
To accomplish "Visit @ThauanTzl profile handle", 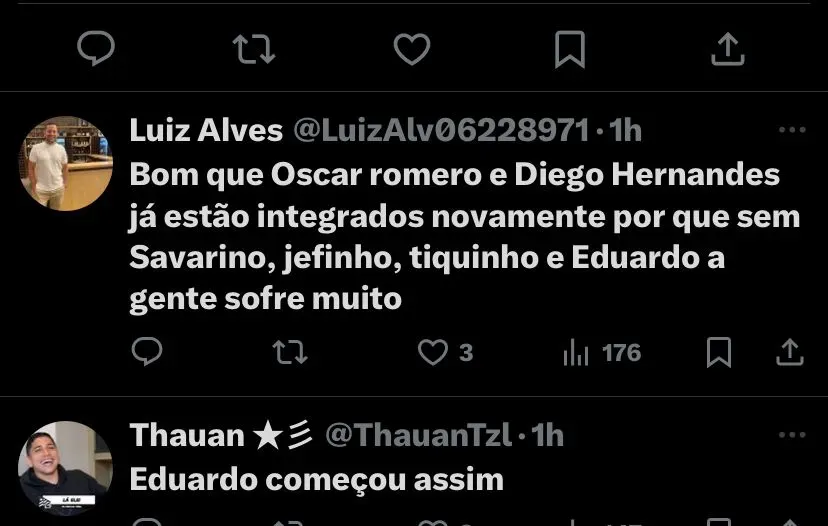I will click(419, 435).
